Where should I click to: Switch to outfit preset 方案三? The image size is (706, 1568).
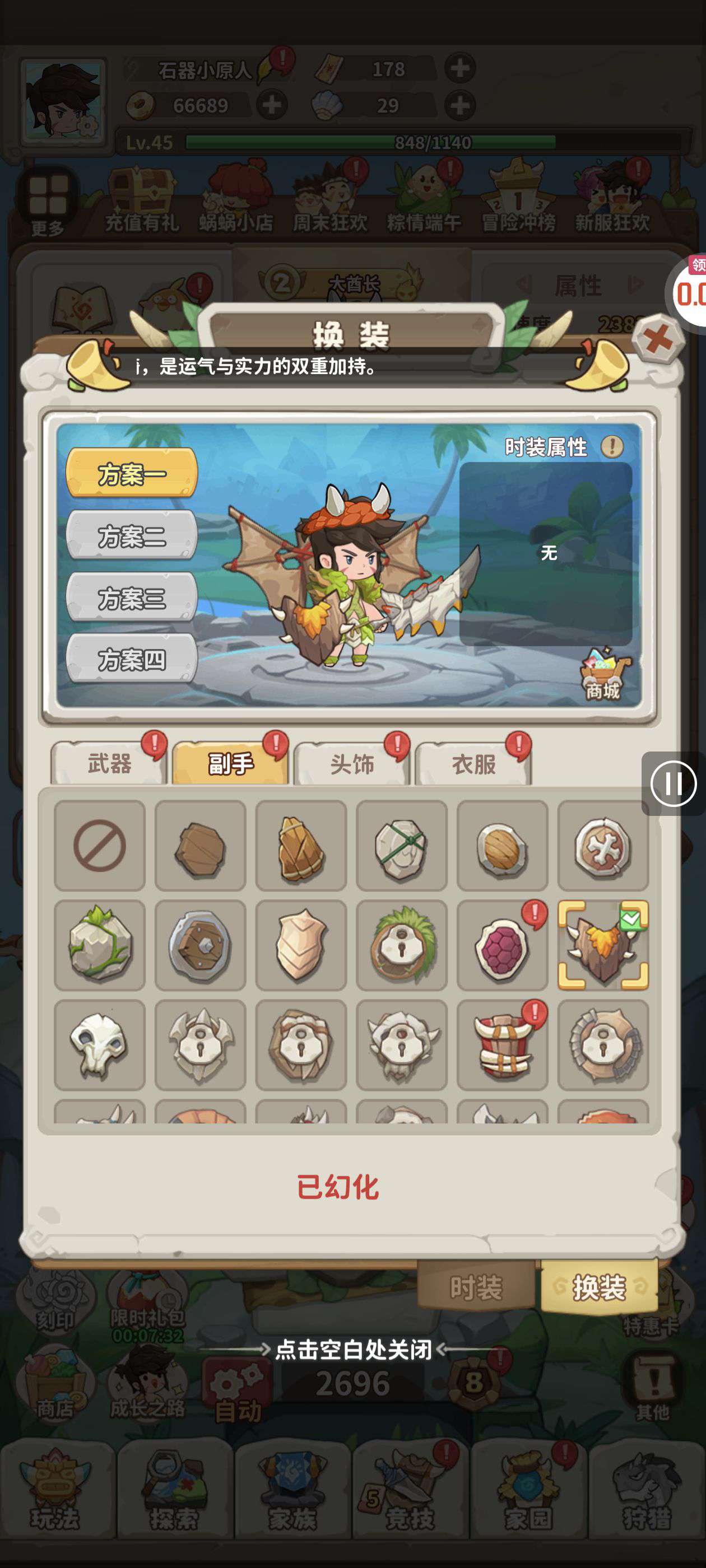point(132,598)
